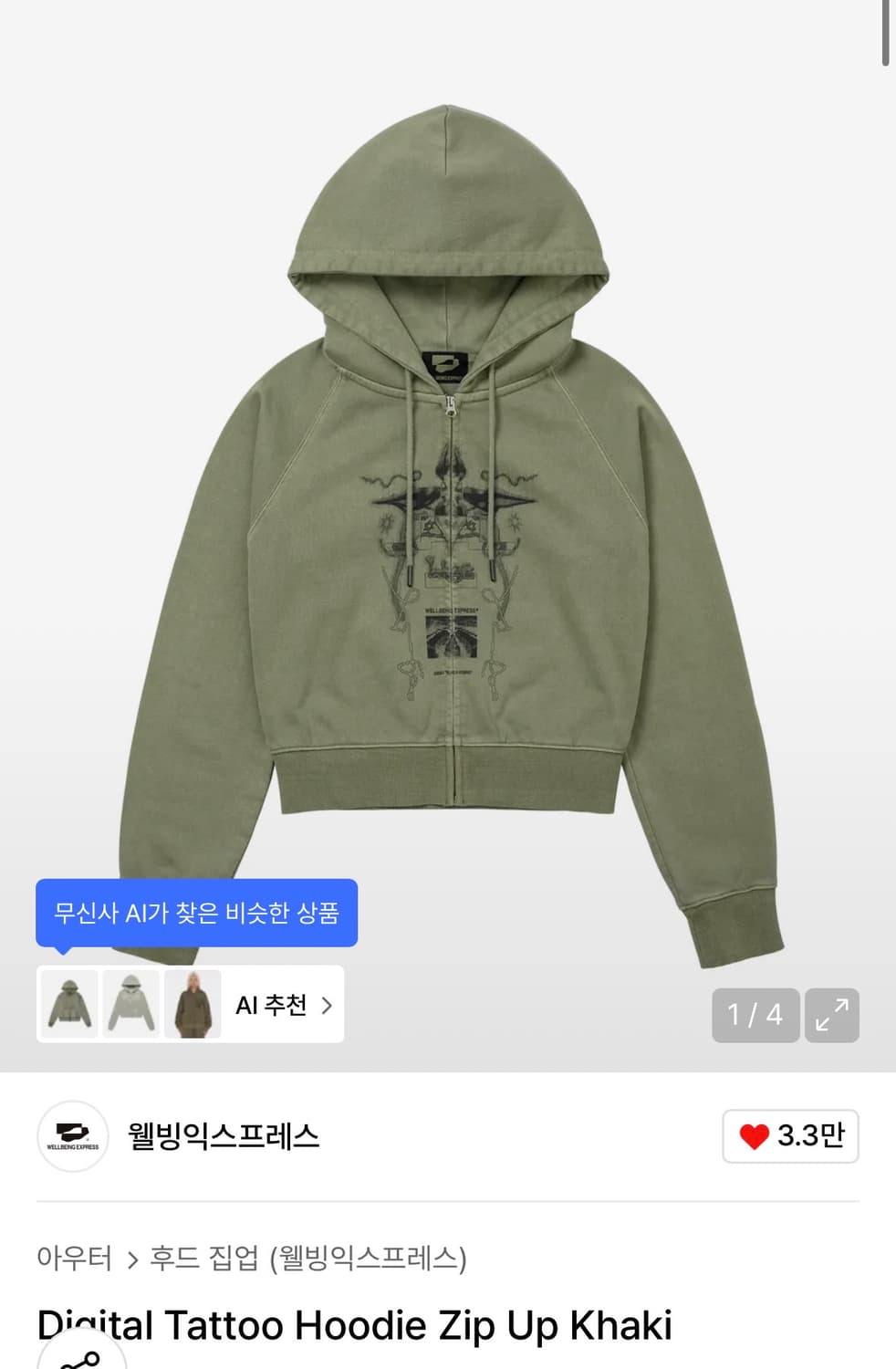The width and height of the screenshot is (896, 1369).
Task: Tap the breadcrumb chevron after 아우터
Action: [134, 1257]
